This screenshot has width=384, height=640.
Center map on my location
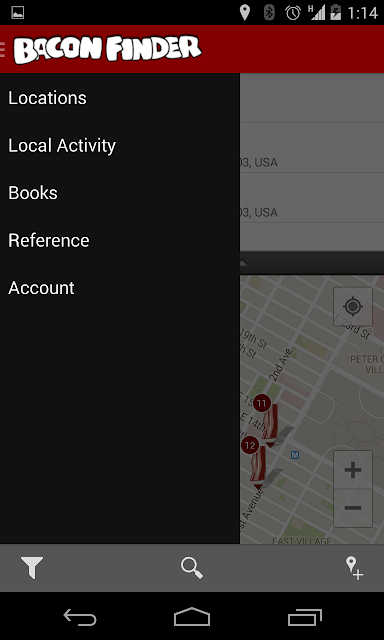pos(353,307)
